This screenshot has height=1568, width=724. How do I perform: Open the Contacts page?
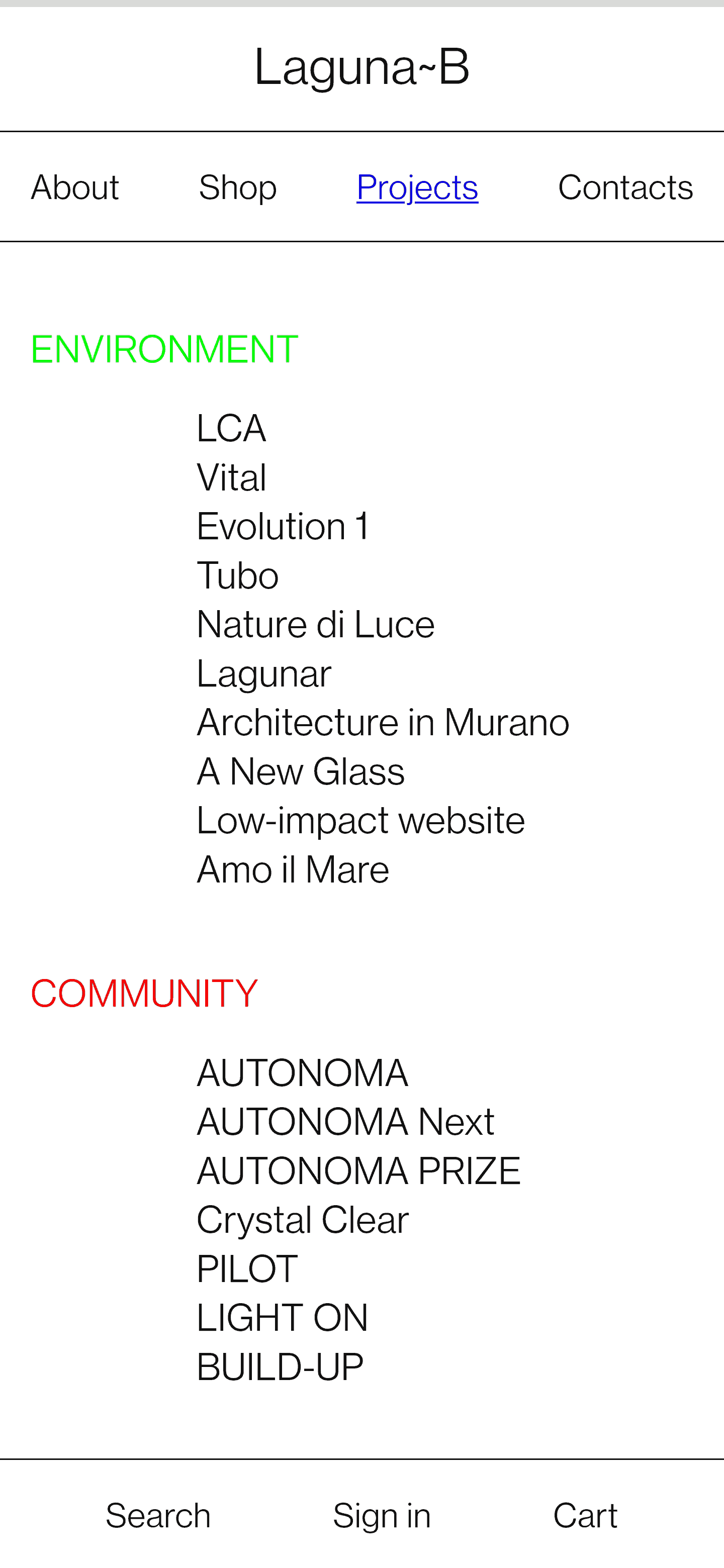625,187
